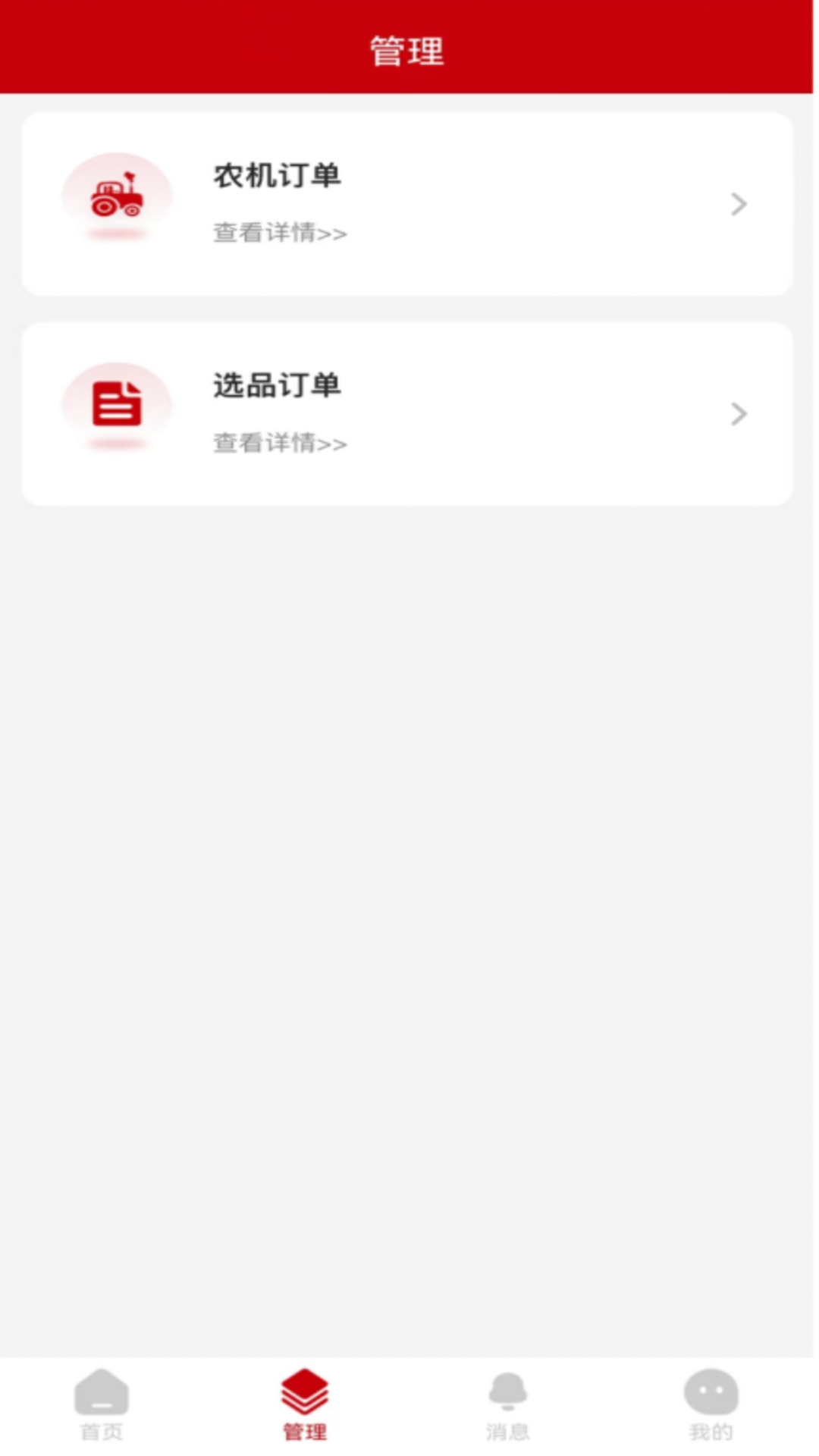Open 查看详情 under 选品订单
Viewport: 819px width, 1456px height.
coord(279,444)
